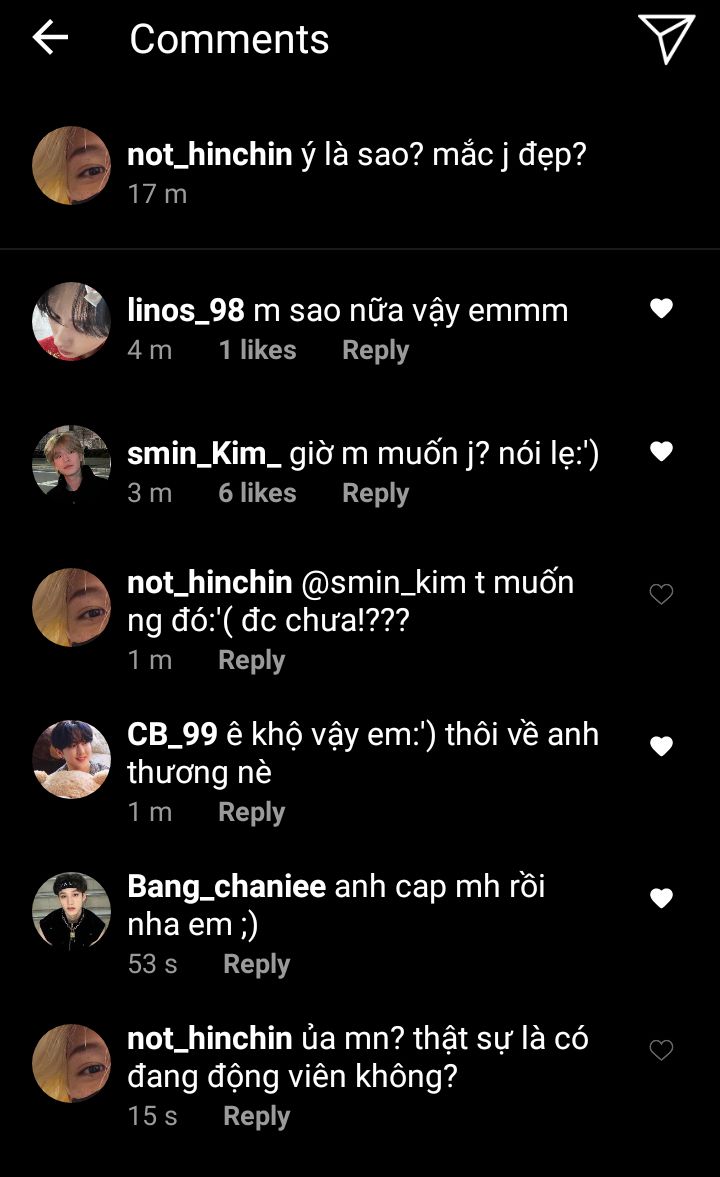720x1177 pixels.
Task: Reply to not_hinchin's 'ủa mn?' comment
Action: (256, 1116)
